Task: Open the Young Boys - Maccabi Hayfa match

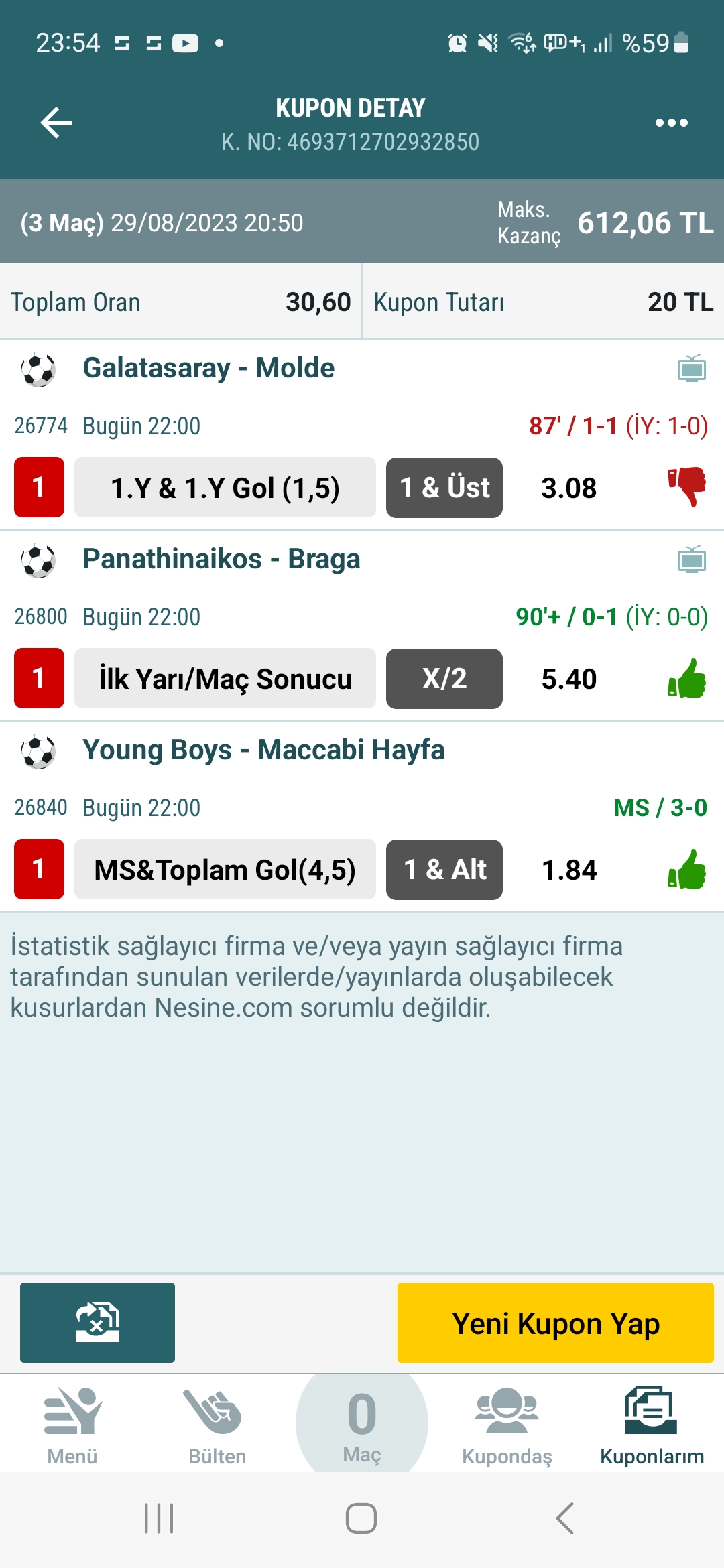Action: (x=263, y=750)
